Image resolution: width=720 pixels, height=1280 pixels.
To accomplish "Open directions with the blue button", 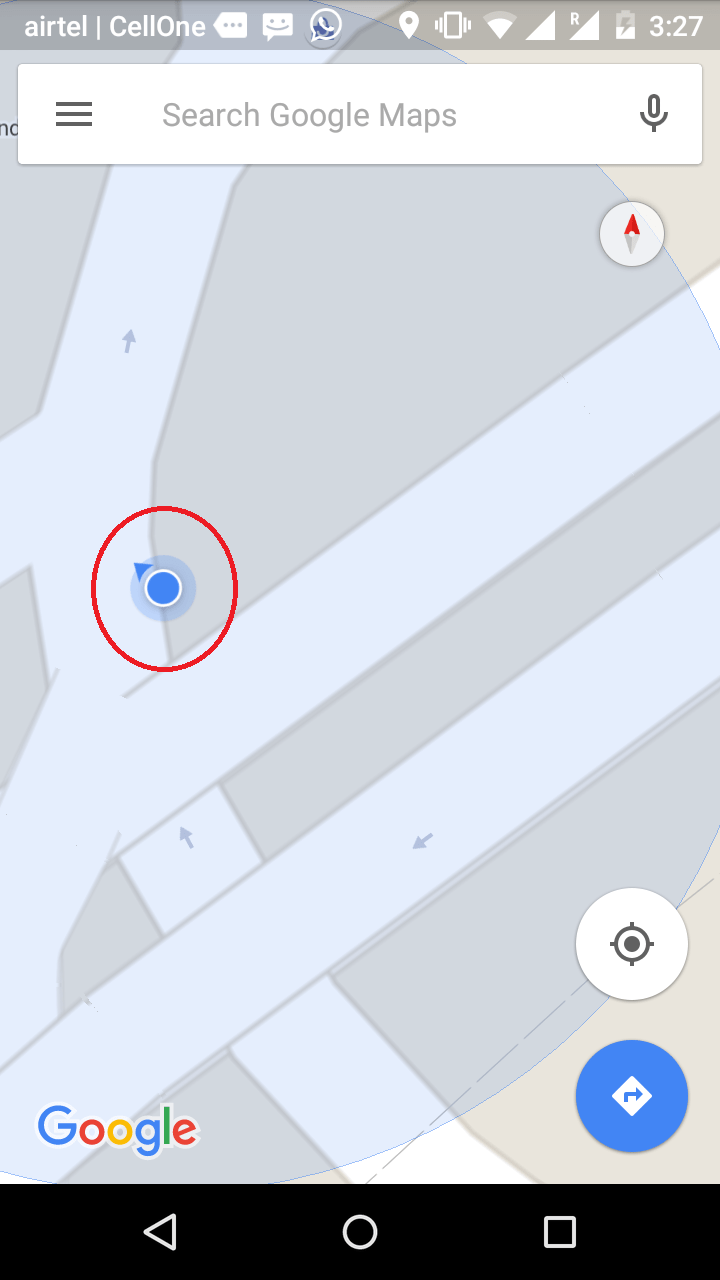I will [x=632, y=1096].
